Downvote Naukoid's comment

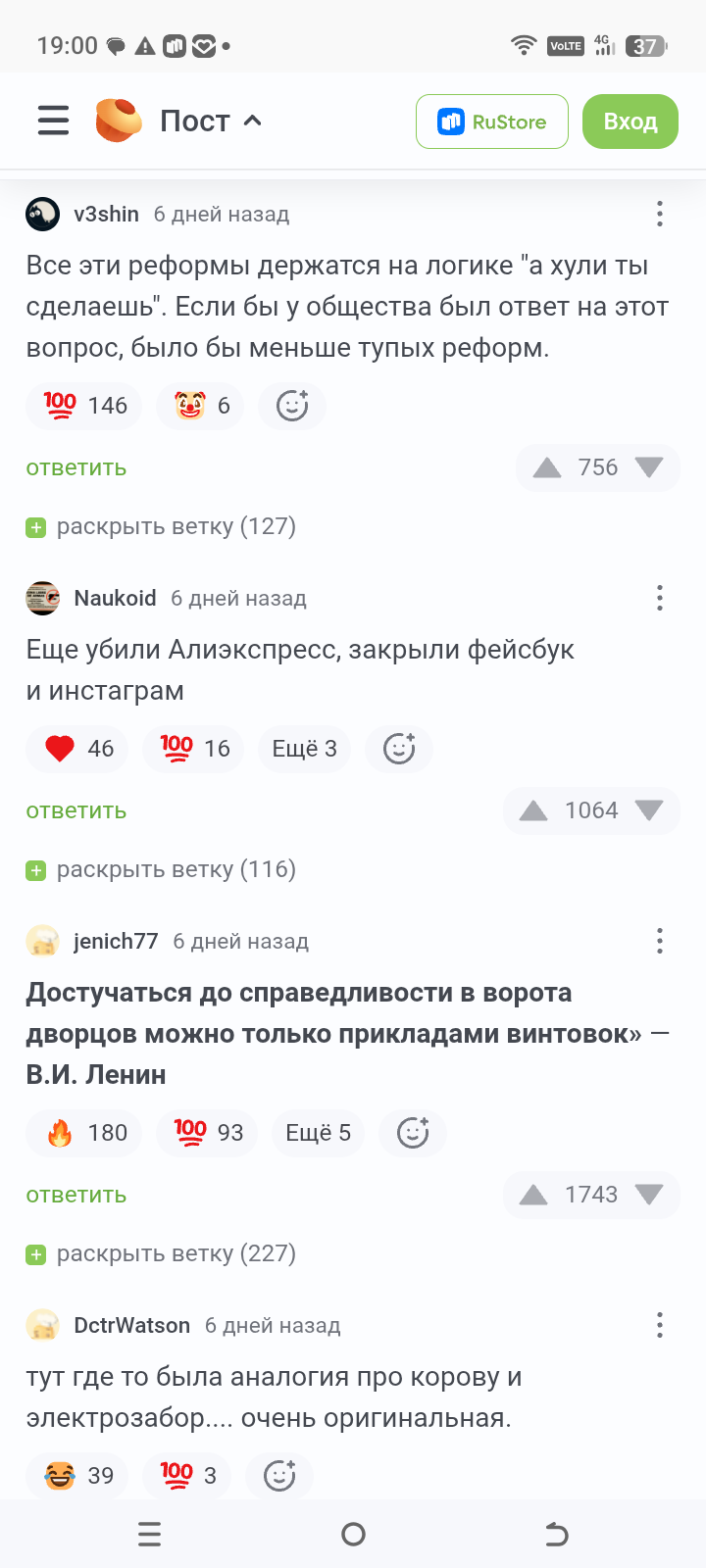(x=649, y=810)
